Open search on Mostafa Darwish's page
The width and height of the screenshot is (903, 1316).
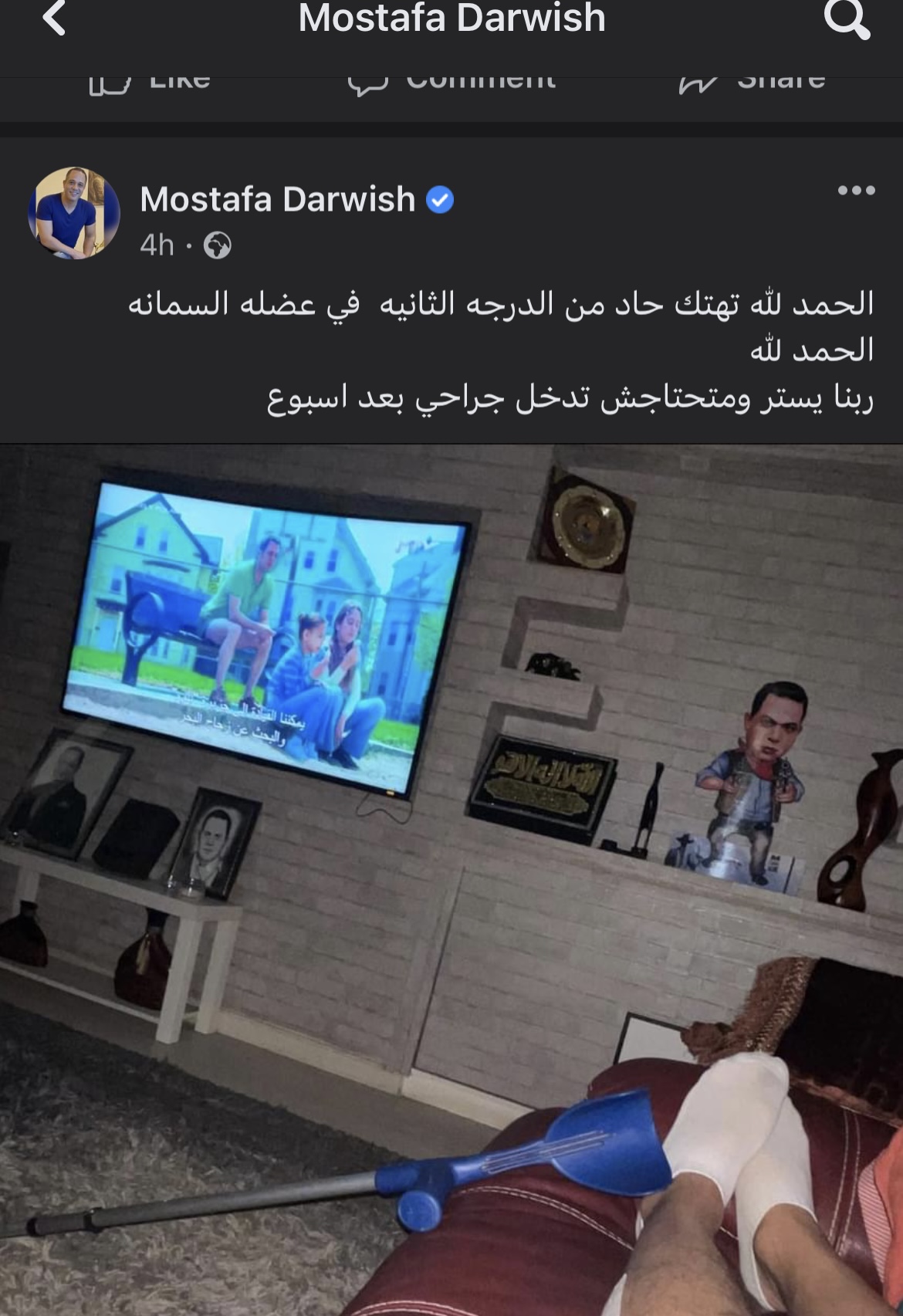click(x=847, y=19)
